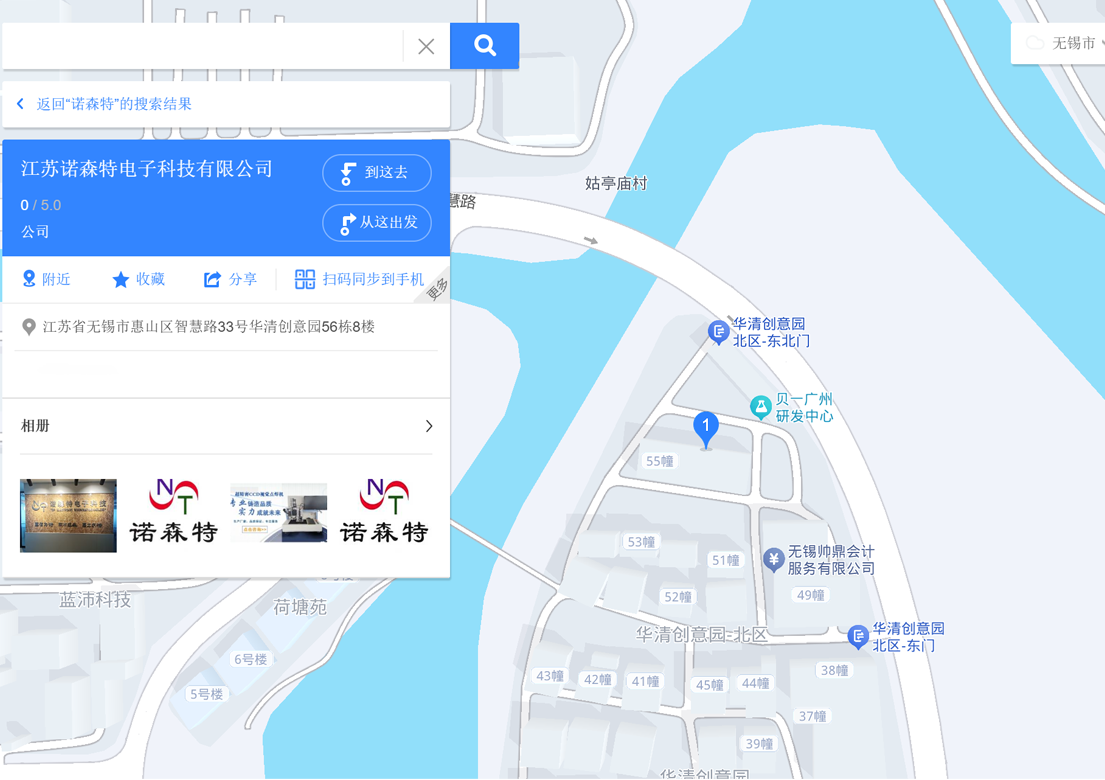Tap the 更多 corner tag
This screenshot has height=780, width=1105.
tap(436, 289)
